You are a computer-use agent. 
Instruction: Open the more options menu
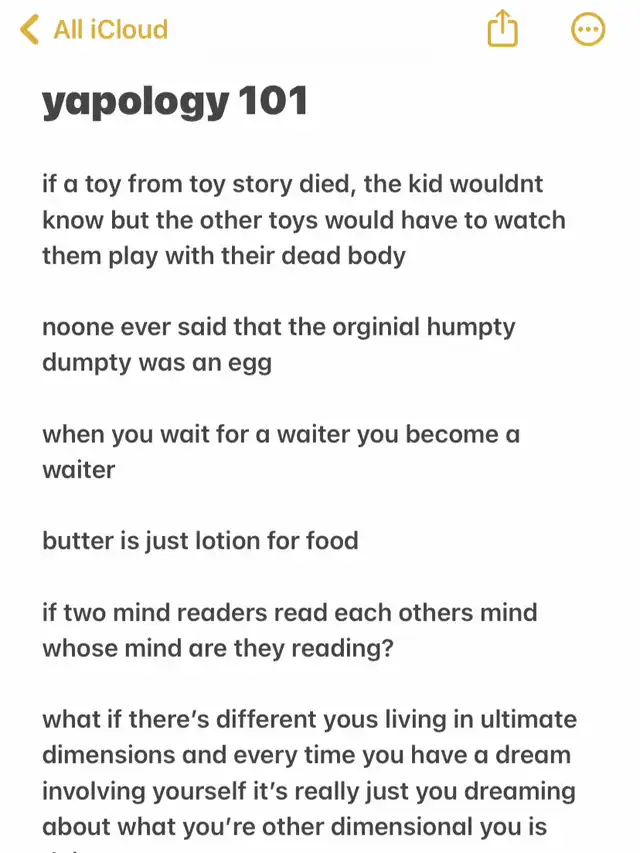[588, 30]
